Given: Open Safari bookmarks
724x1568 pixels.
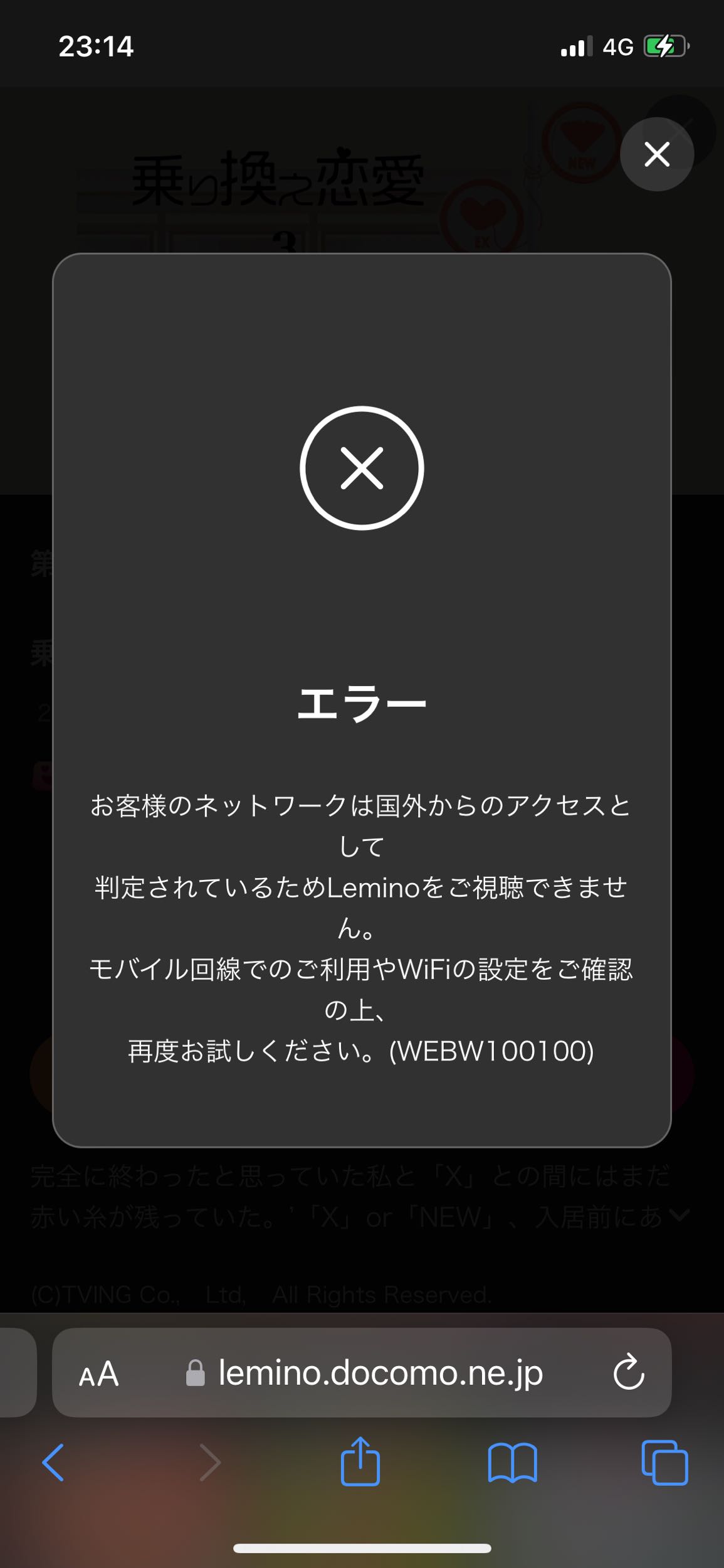Looking at the screenshot, I should pos(512,1463).
